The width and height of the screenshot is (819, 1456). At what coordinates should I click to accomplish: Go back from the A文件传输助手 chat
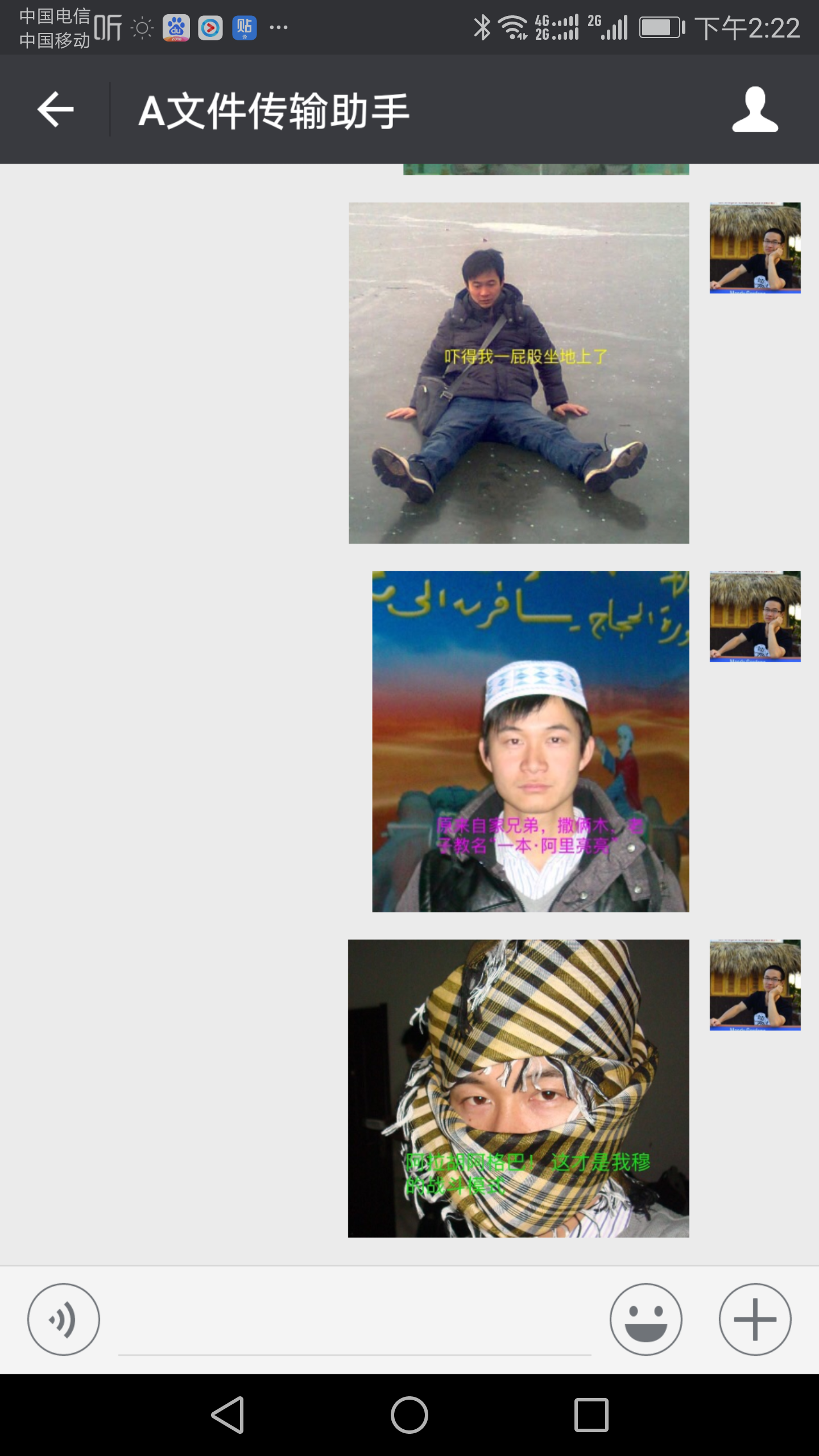(55, 109)
